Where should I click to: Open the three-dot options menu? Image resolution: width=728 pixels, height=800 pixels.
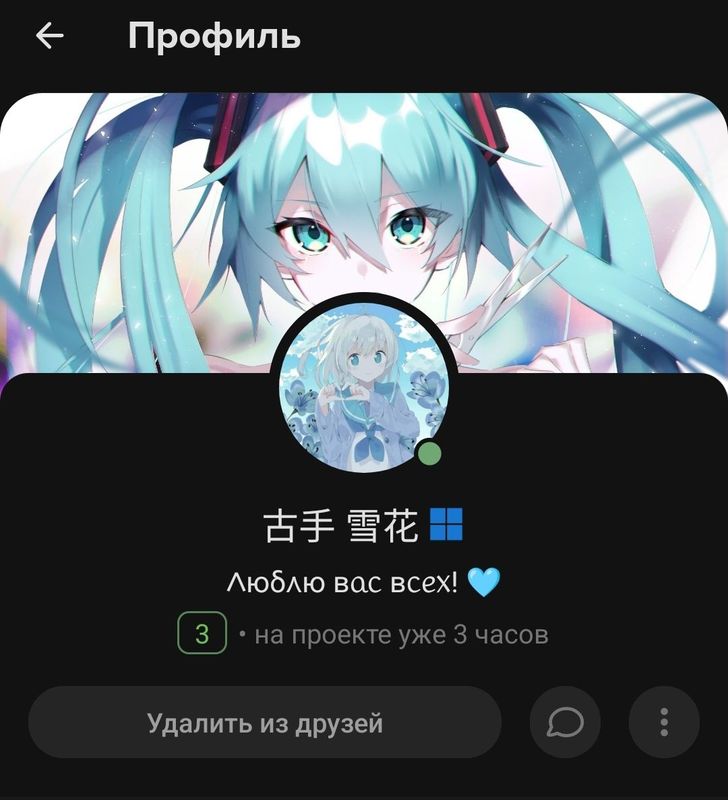[664, 722]
